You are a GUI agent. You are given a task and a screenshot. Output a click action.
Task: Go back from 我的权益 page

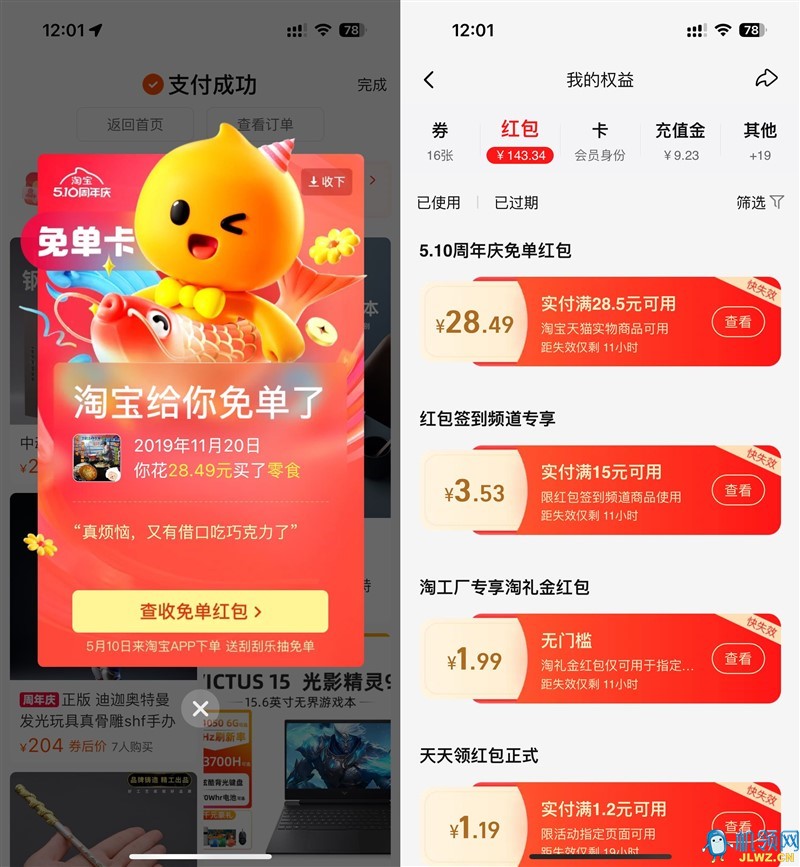[x=429, y=80]
